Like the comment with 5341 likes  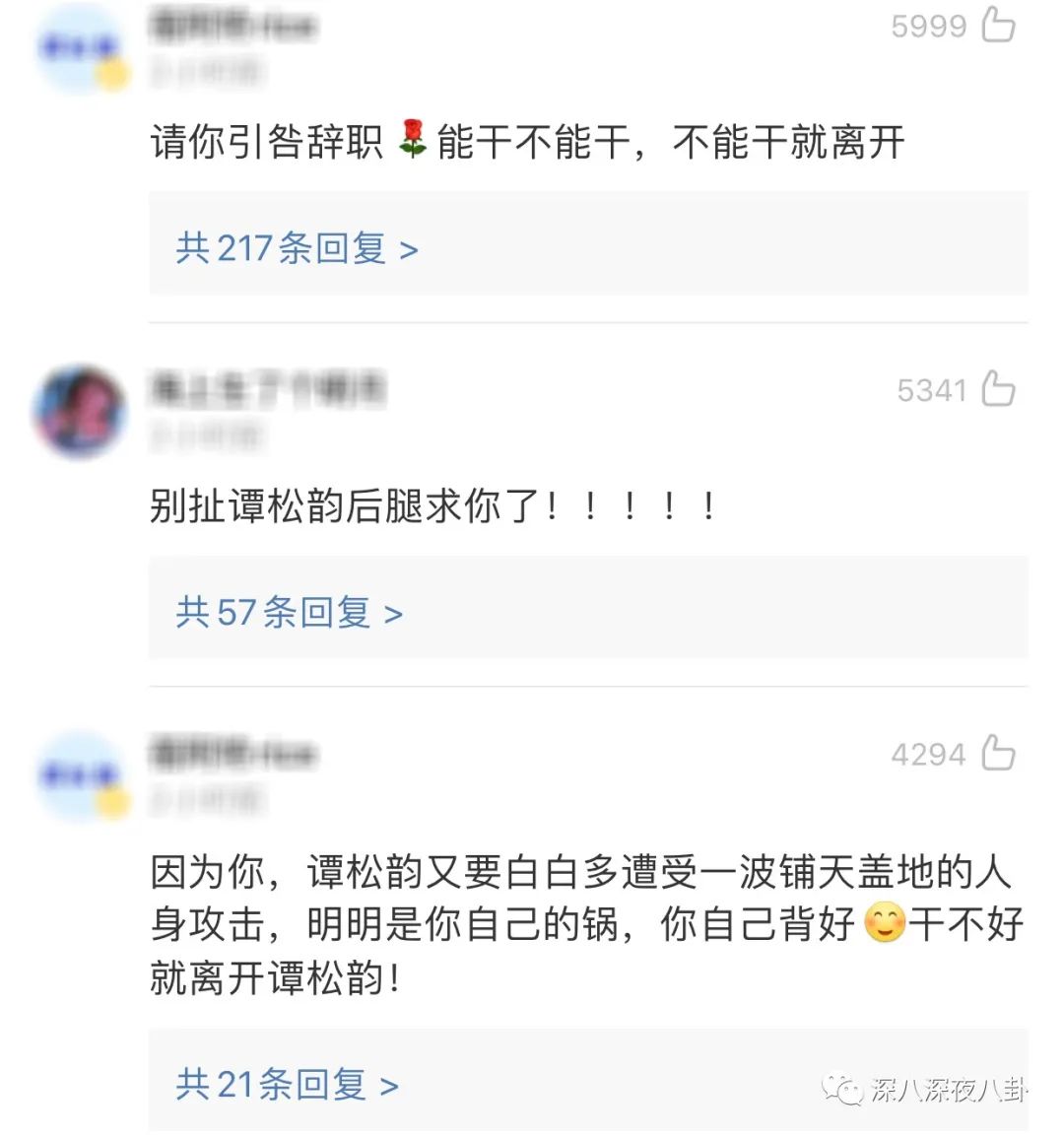point(998,389)
